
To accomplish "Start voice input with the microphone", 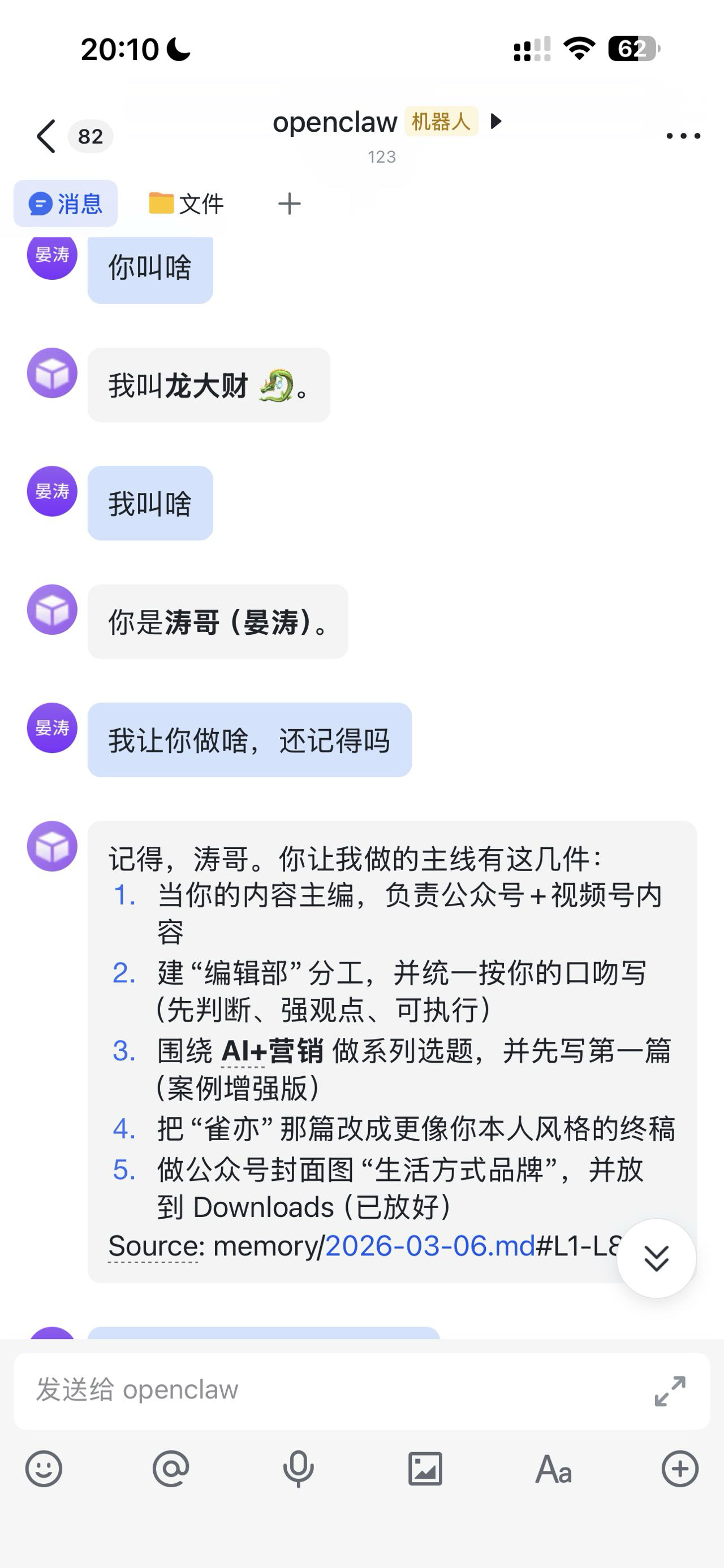I will [299, 1469].
